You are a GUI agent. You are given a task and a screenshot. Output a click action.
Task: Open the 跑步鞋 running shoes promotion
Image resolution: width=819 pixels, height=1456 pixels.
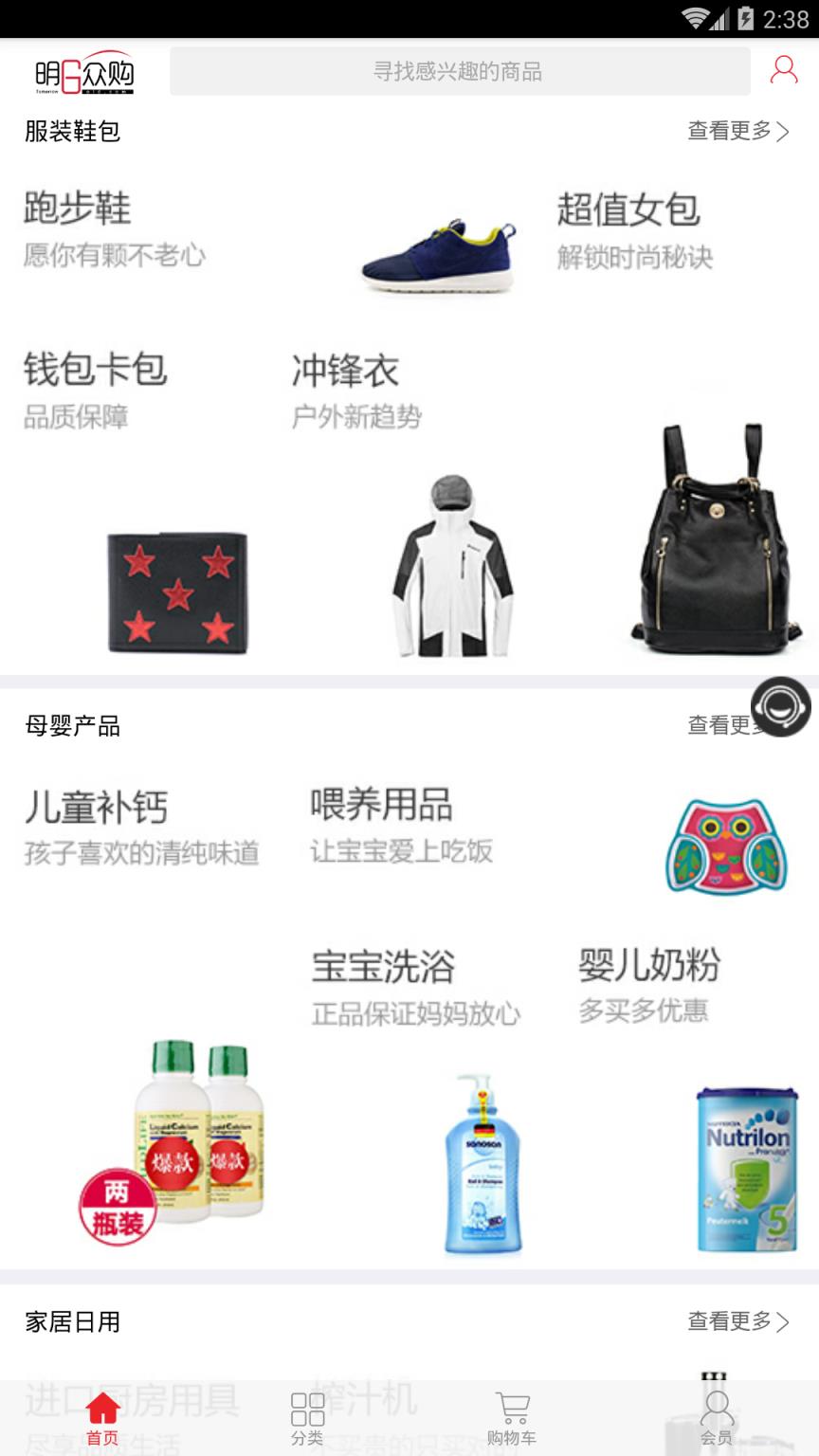tap(79, 210)
